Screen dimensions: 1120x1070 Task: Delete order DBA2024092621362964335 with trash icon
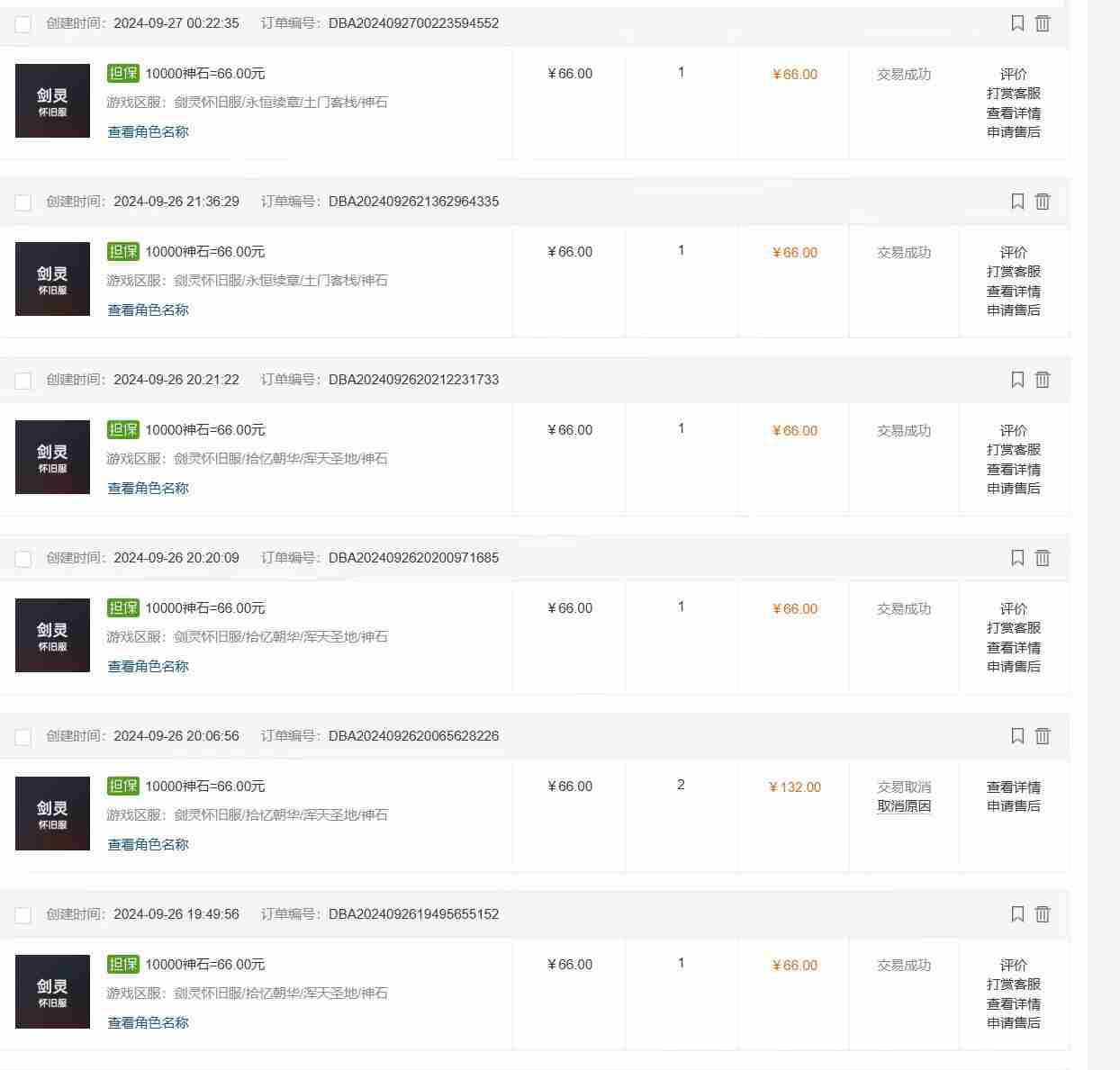1042,202
